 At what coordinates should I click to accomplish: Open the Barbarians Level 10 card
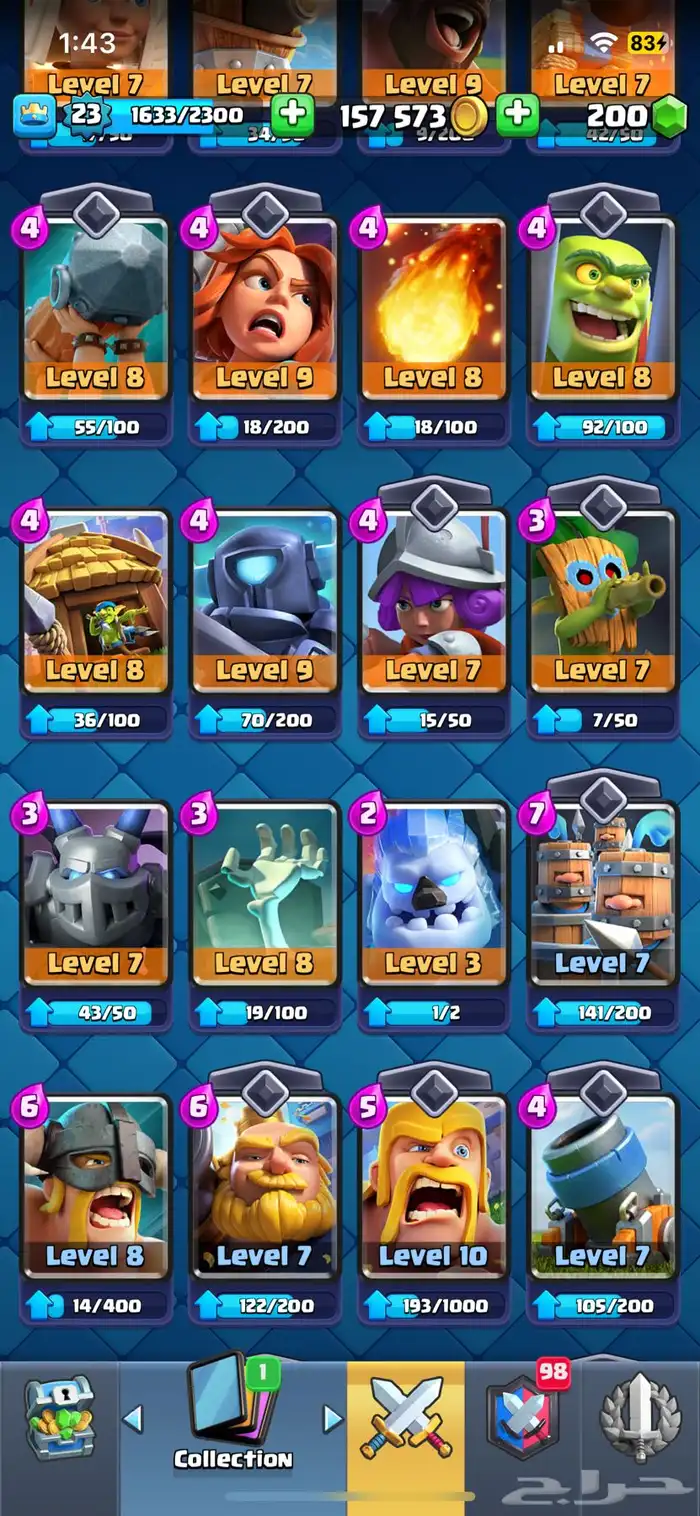434,1187
